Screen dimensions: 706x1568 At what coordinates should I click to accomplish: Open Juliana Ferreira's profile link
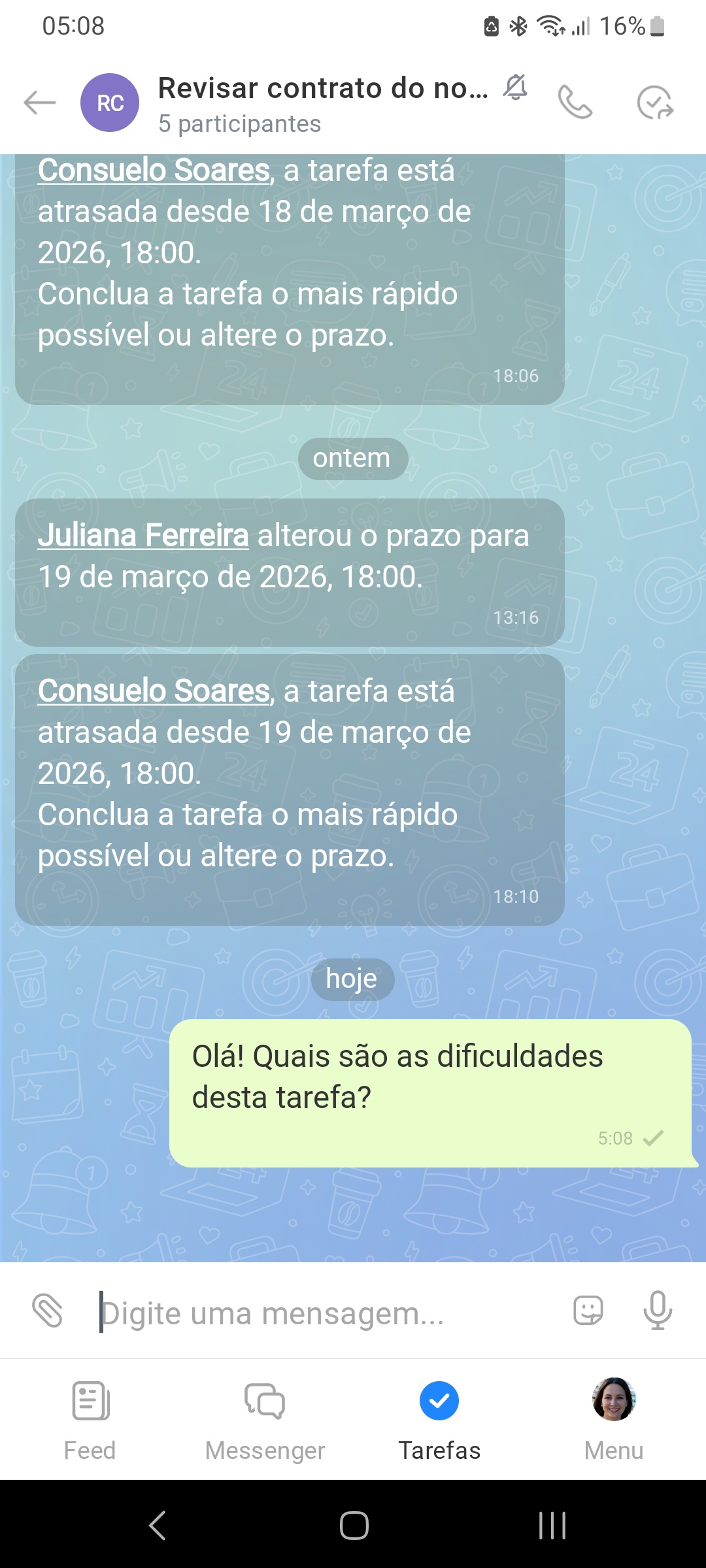coord(143,536)
